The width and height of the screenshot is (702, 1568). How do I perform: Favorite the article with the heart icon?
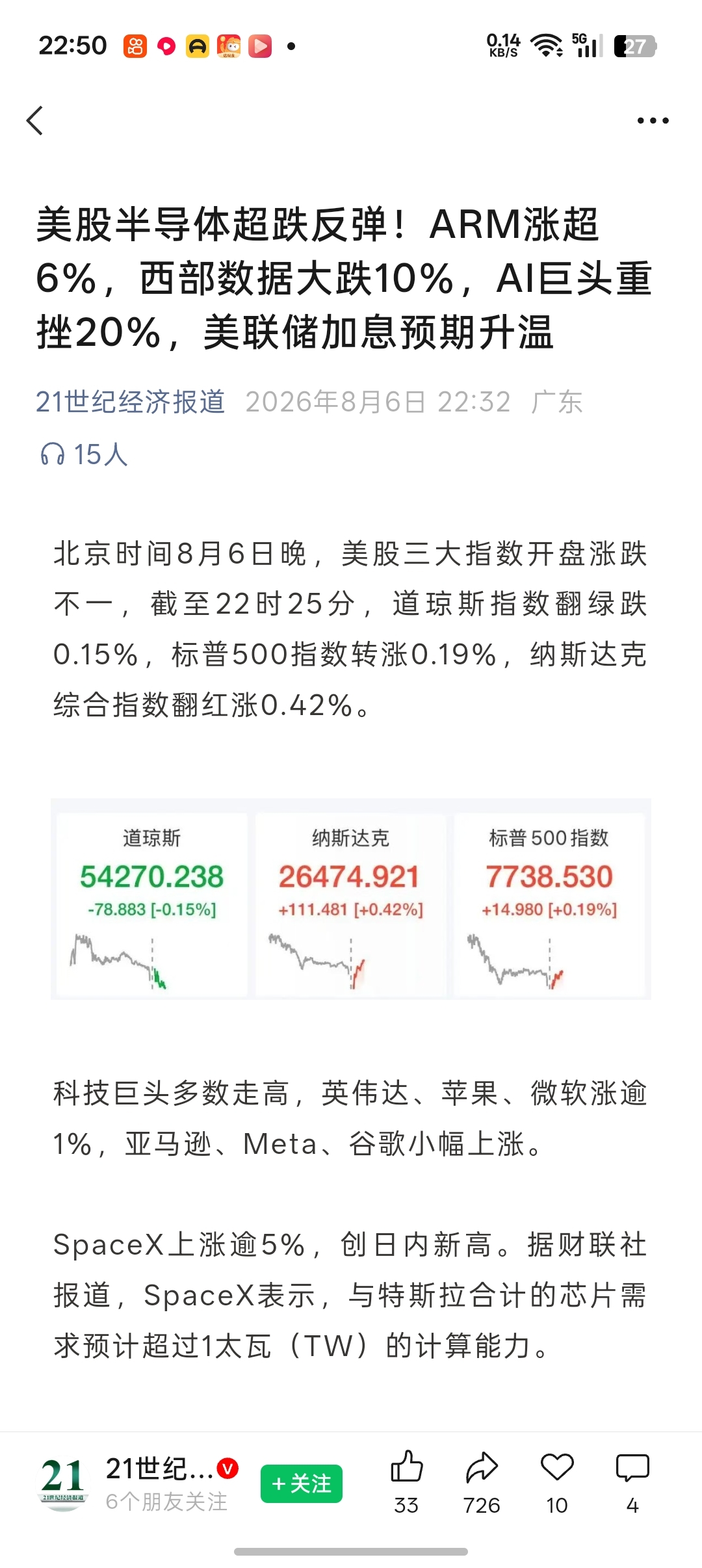point(557,1468)
